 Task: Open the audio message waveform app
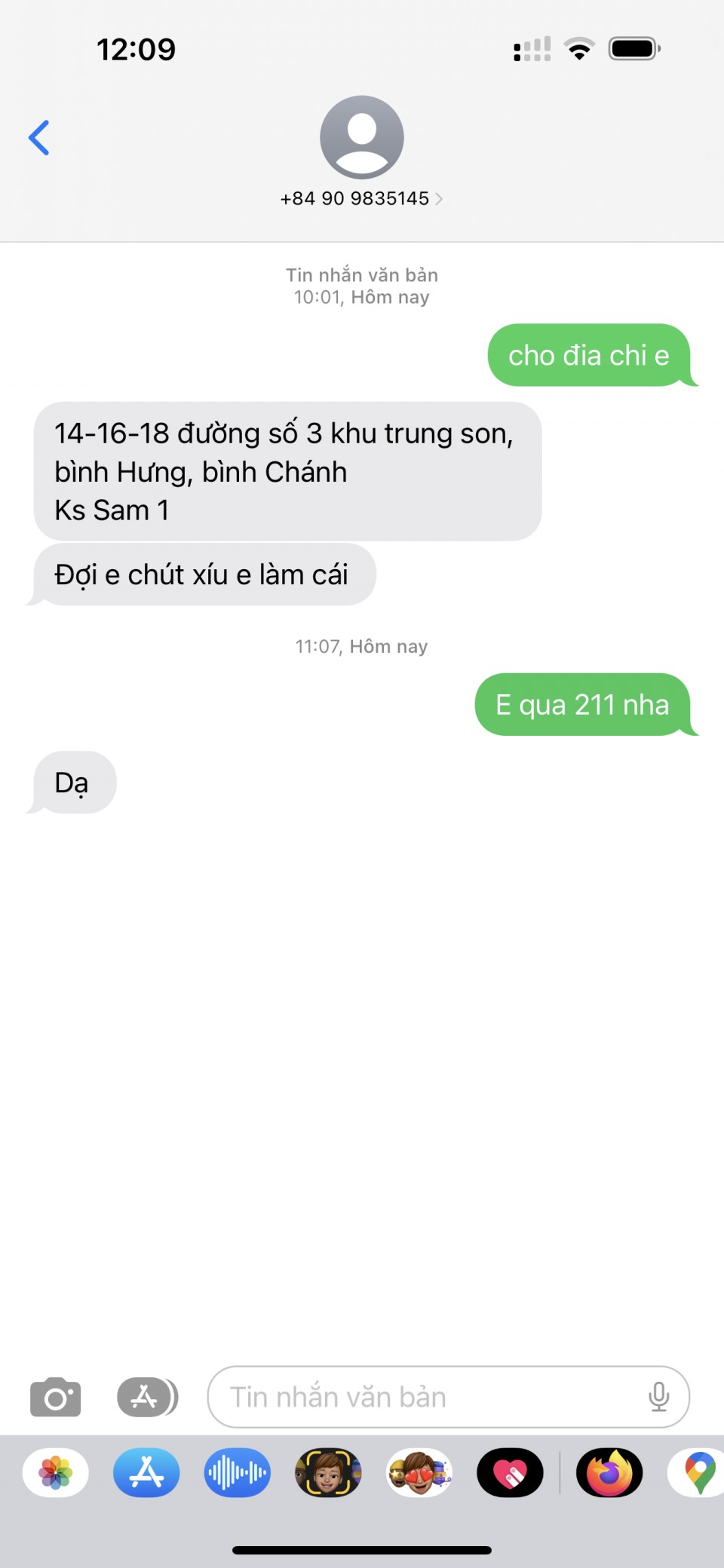click(x=238, y=1472)
